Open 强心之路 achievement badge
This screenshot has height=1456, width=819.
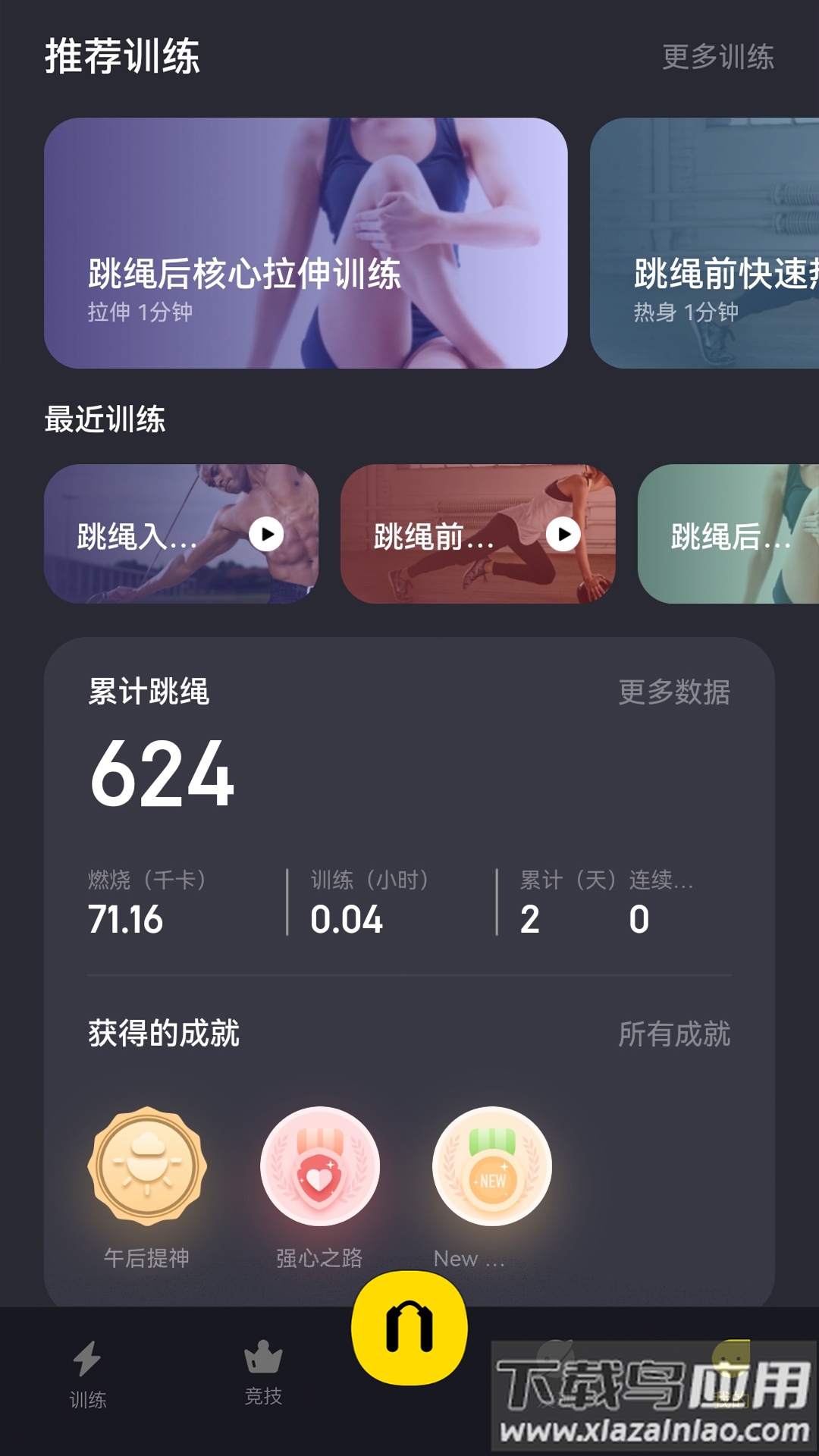pos(319,1166)
